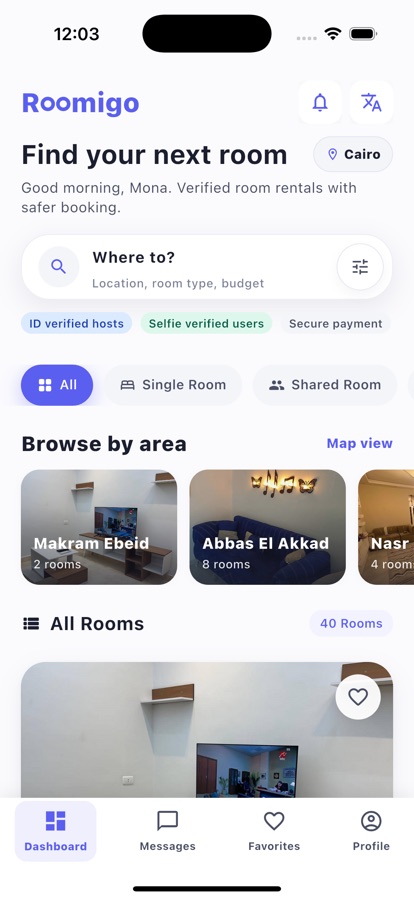Open the Nasr area card
The height and width of the screenshot is (900, 414).
coord(386,527)
